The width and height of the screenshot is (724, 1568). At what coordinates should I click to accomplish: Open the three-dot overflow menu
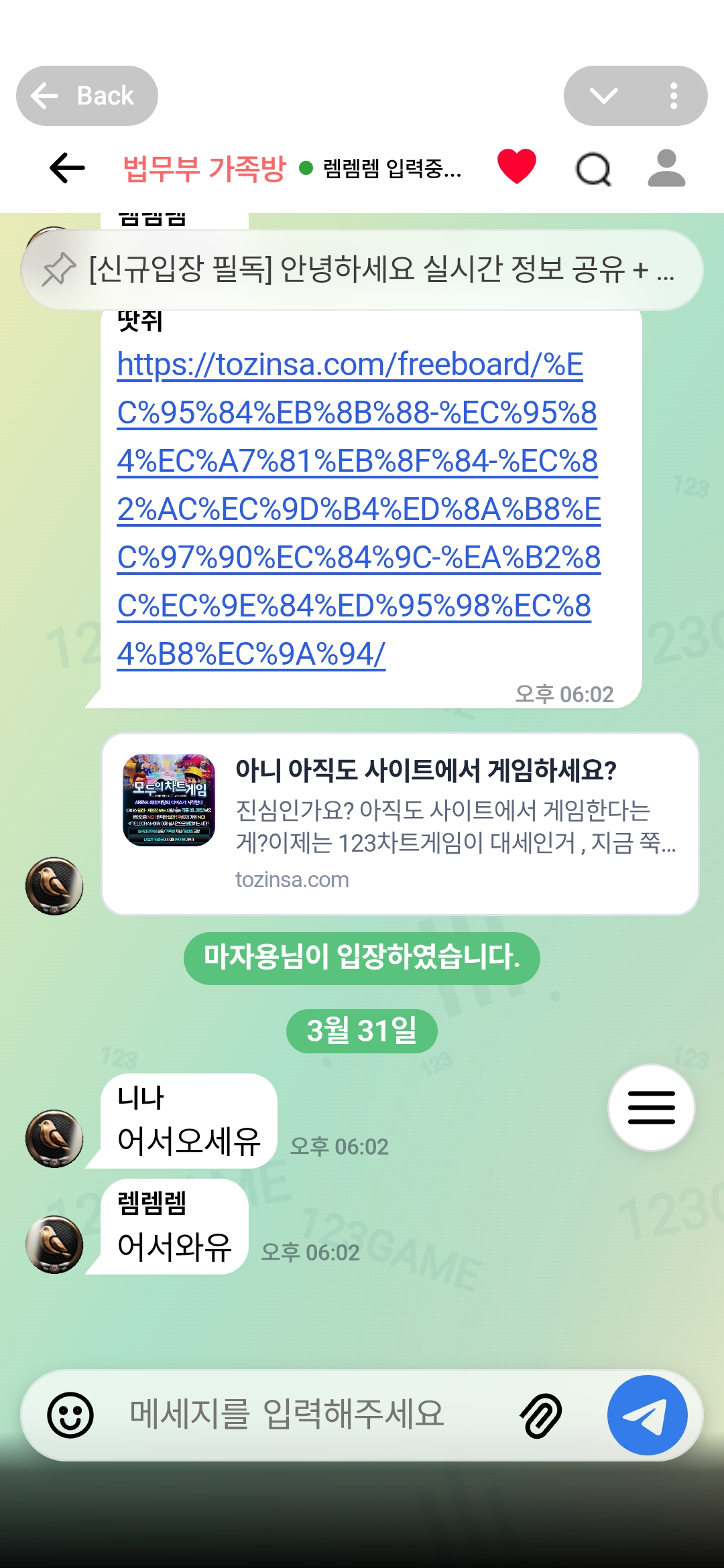pos(674,96)
